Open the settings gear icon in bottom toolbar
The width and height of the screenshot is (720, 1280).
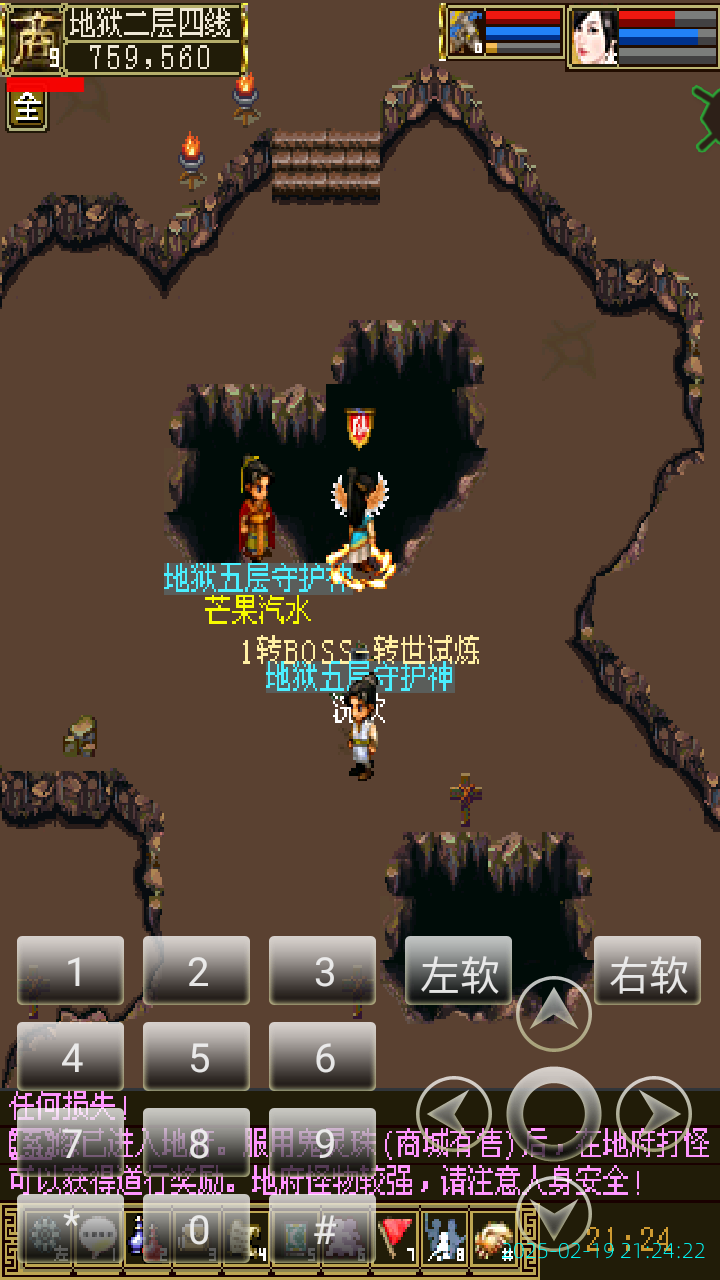(x=45, y=1235)
